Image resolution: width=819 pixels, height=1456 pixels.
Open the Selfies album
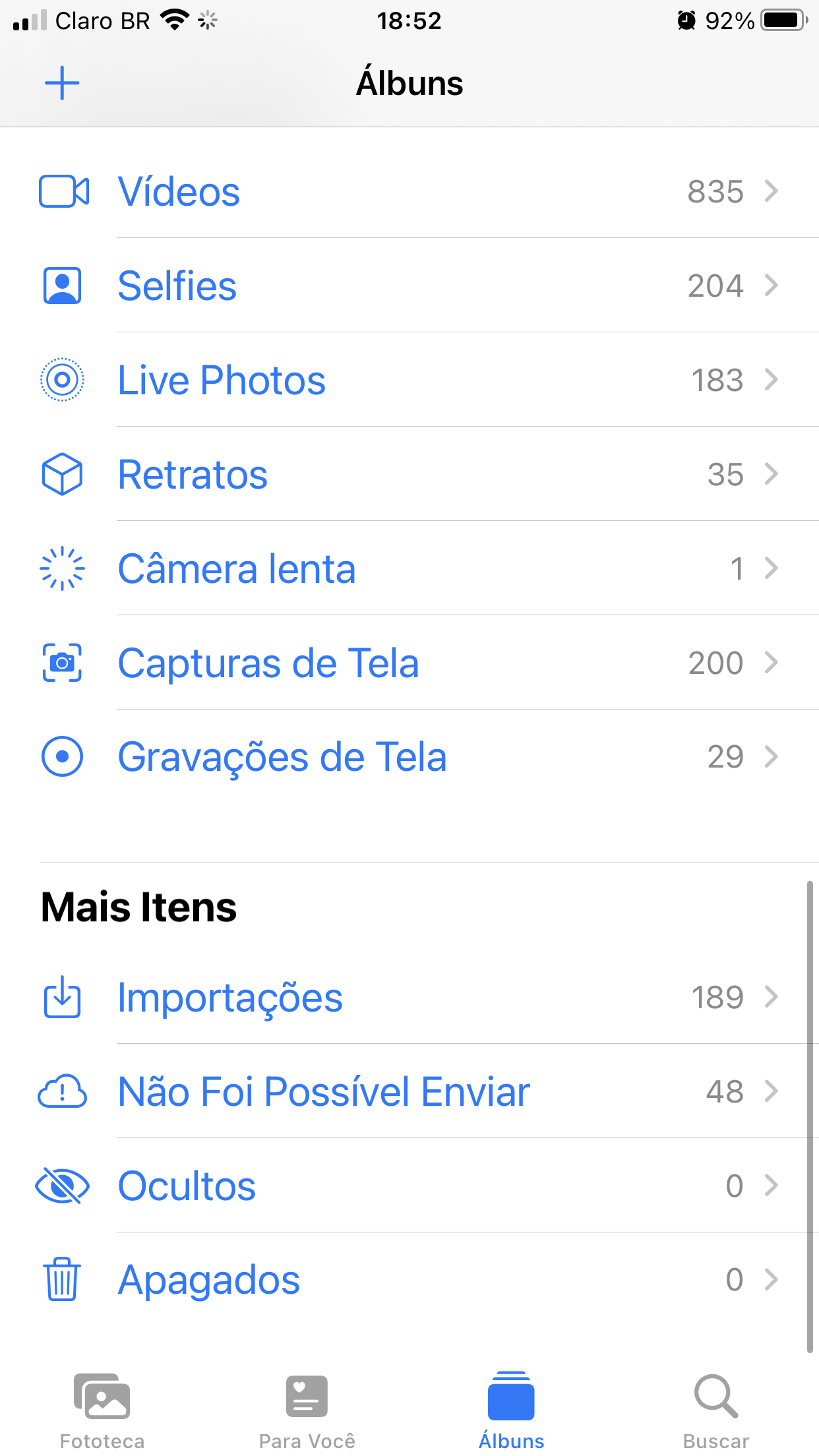tap(177, 286)
